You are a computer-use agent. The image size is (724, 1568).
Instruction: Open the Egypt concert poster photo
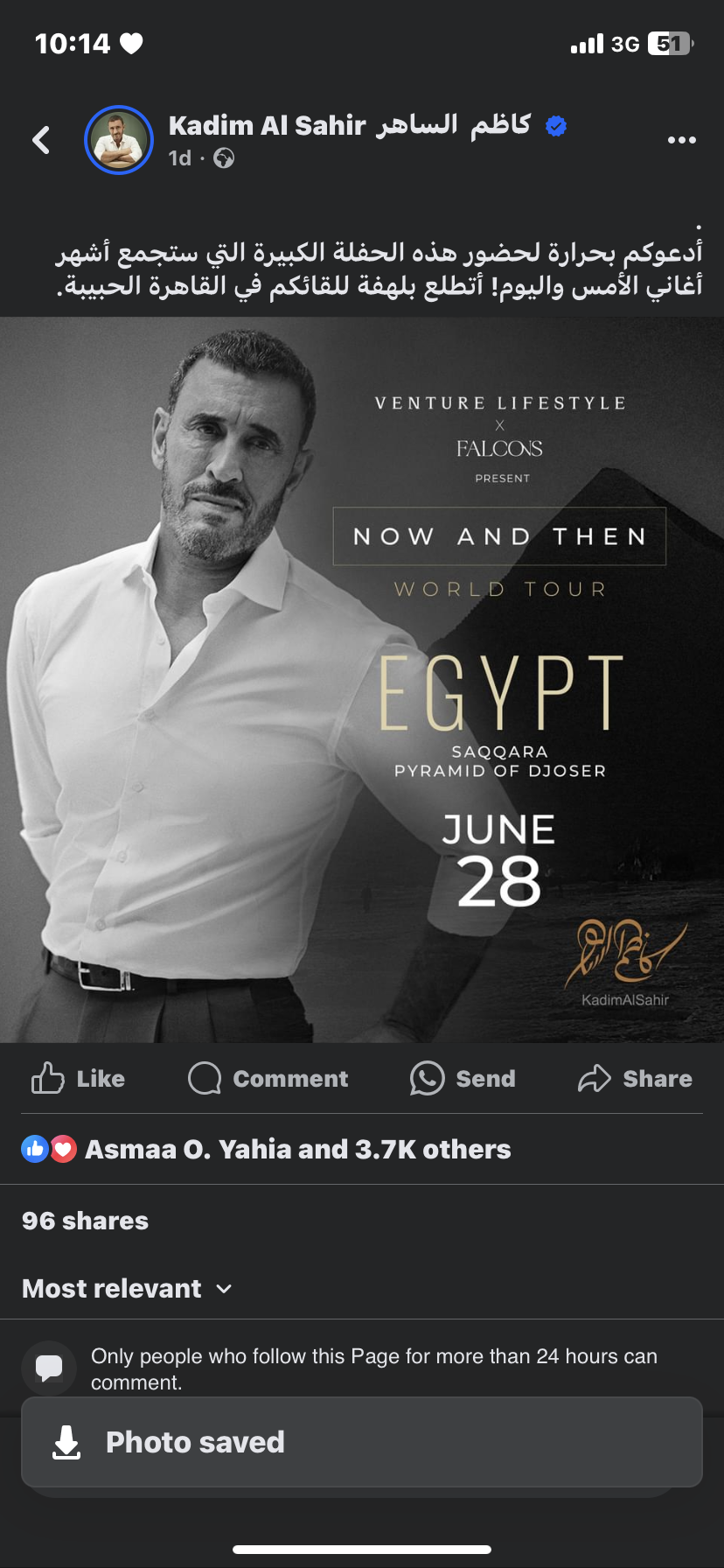tap(362, 679)
